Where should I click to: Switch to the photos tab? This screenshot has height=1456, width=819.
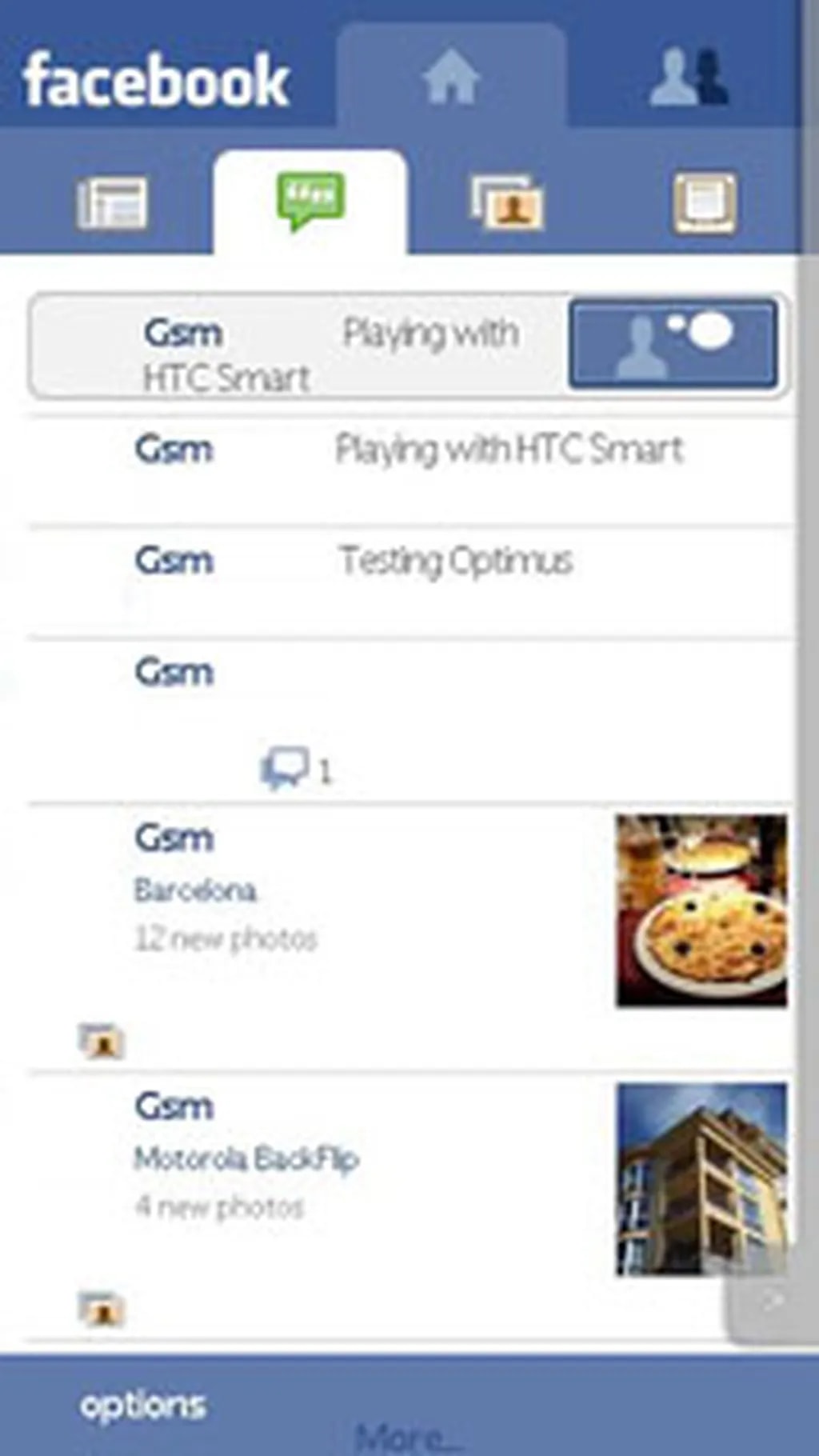pos(507,203)
